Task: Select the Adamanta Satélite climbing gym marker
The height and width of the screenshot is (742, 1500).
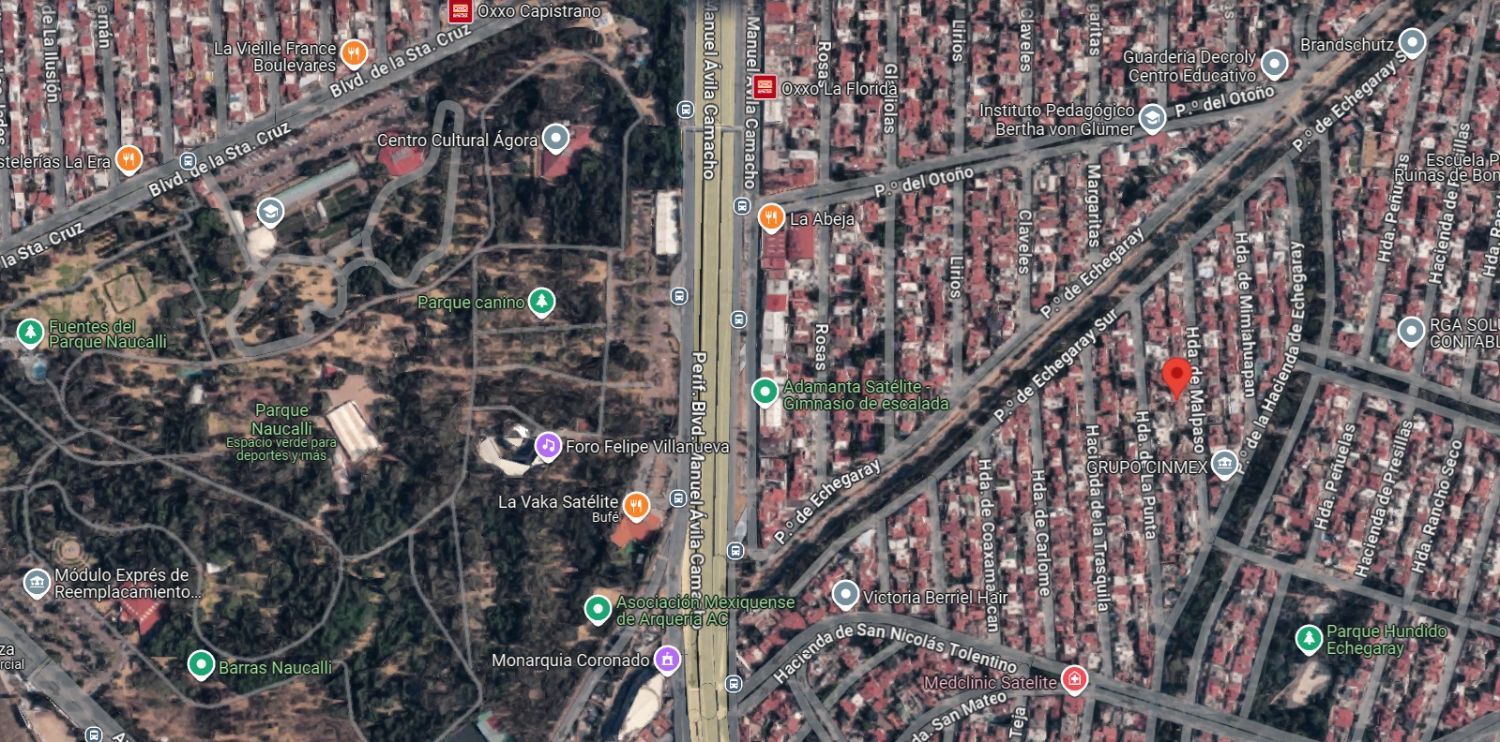Action: point(765,391)
